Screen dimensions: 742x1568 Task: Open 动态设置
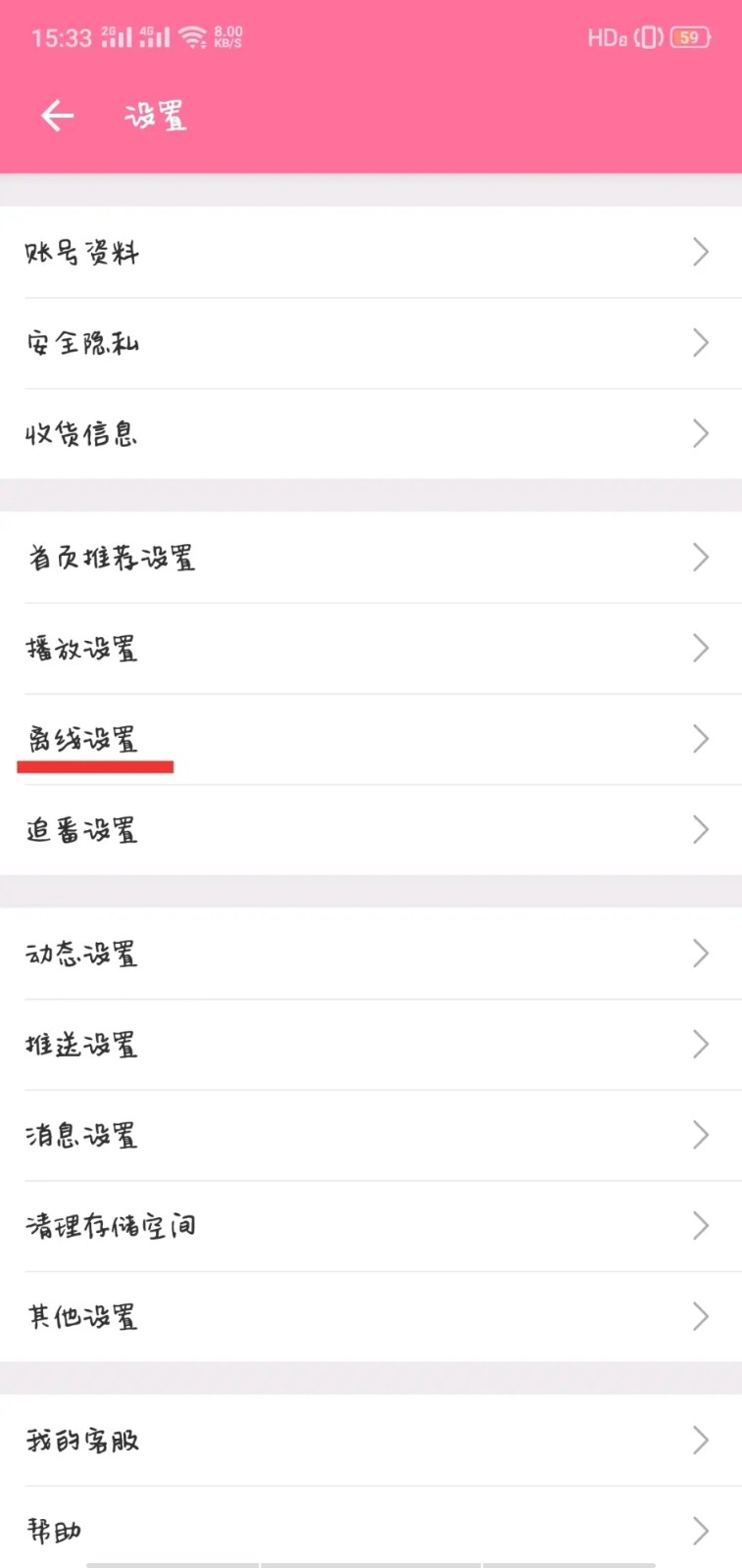371,954
